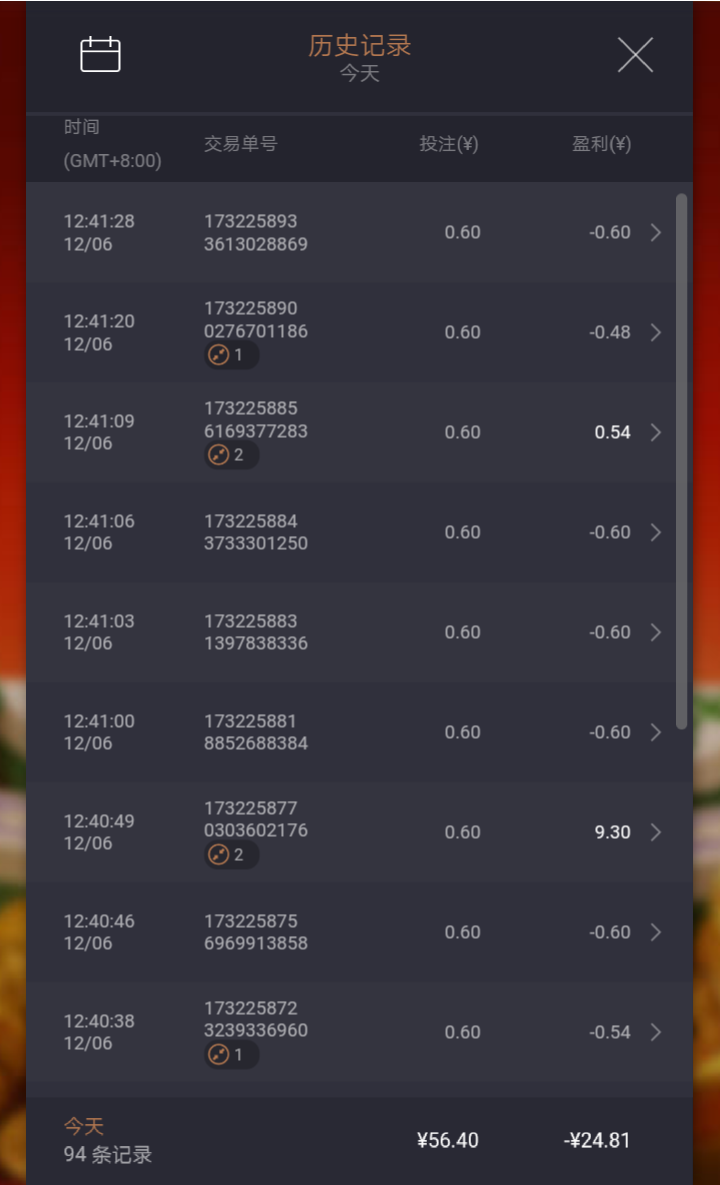Open the 12:41:09 record with 0.54 profit
Screen dimensions: 720x1185
click(x=360, y=432)
